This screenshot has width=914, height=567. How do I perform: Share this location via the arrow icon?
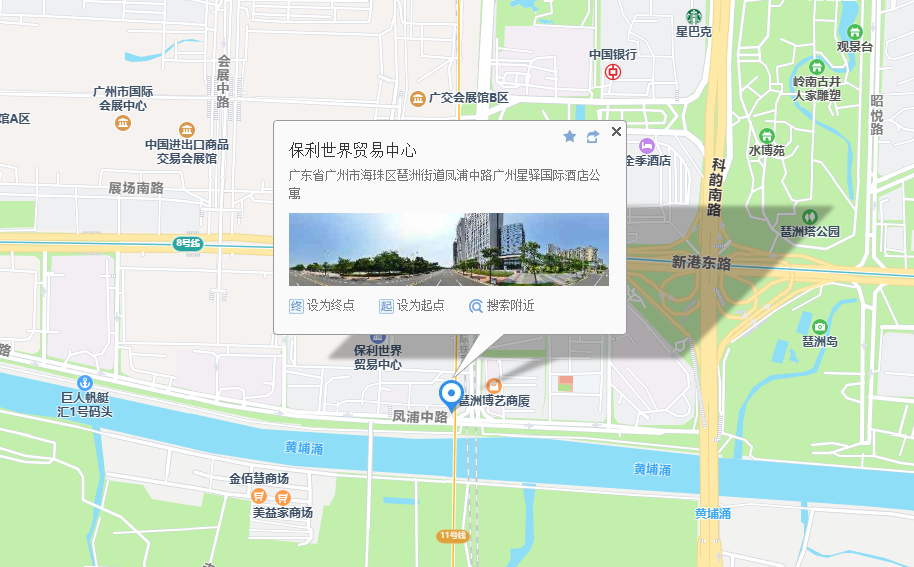(x=593, y=136)
